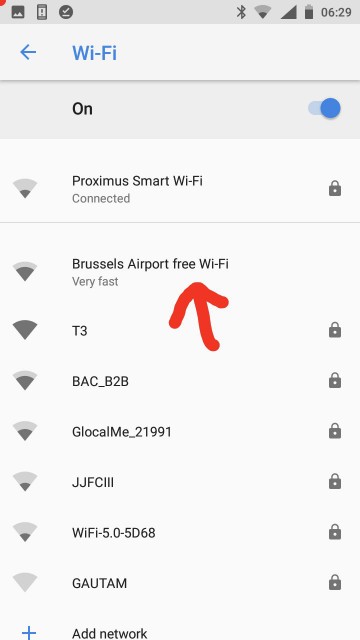360x640 pixels.
Task: Connect to WiFi-5.0-5D68
Action: [x=180, y=533]
